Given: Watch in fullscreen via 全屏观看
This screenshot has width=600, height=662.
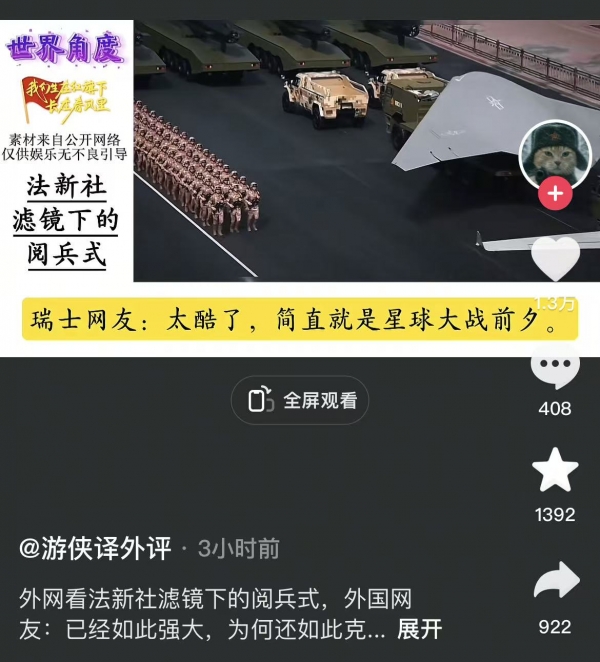Looking at the screenshot, I should [301, 400].
